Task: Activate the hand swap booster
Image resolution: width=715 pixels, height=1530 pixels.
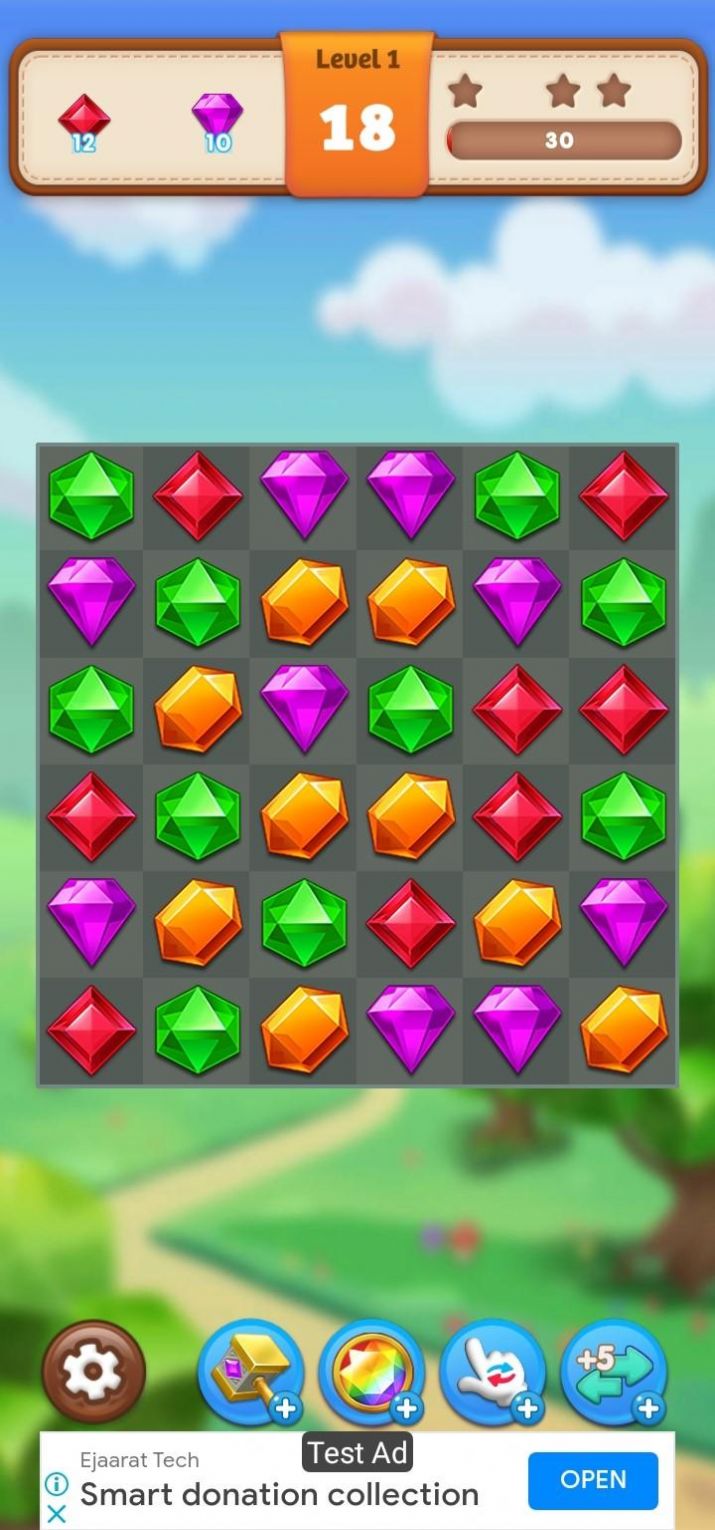Action: click(x=492, y=1372)
